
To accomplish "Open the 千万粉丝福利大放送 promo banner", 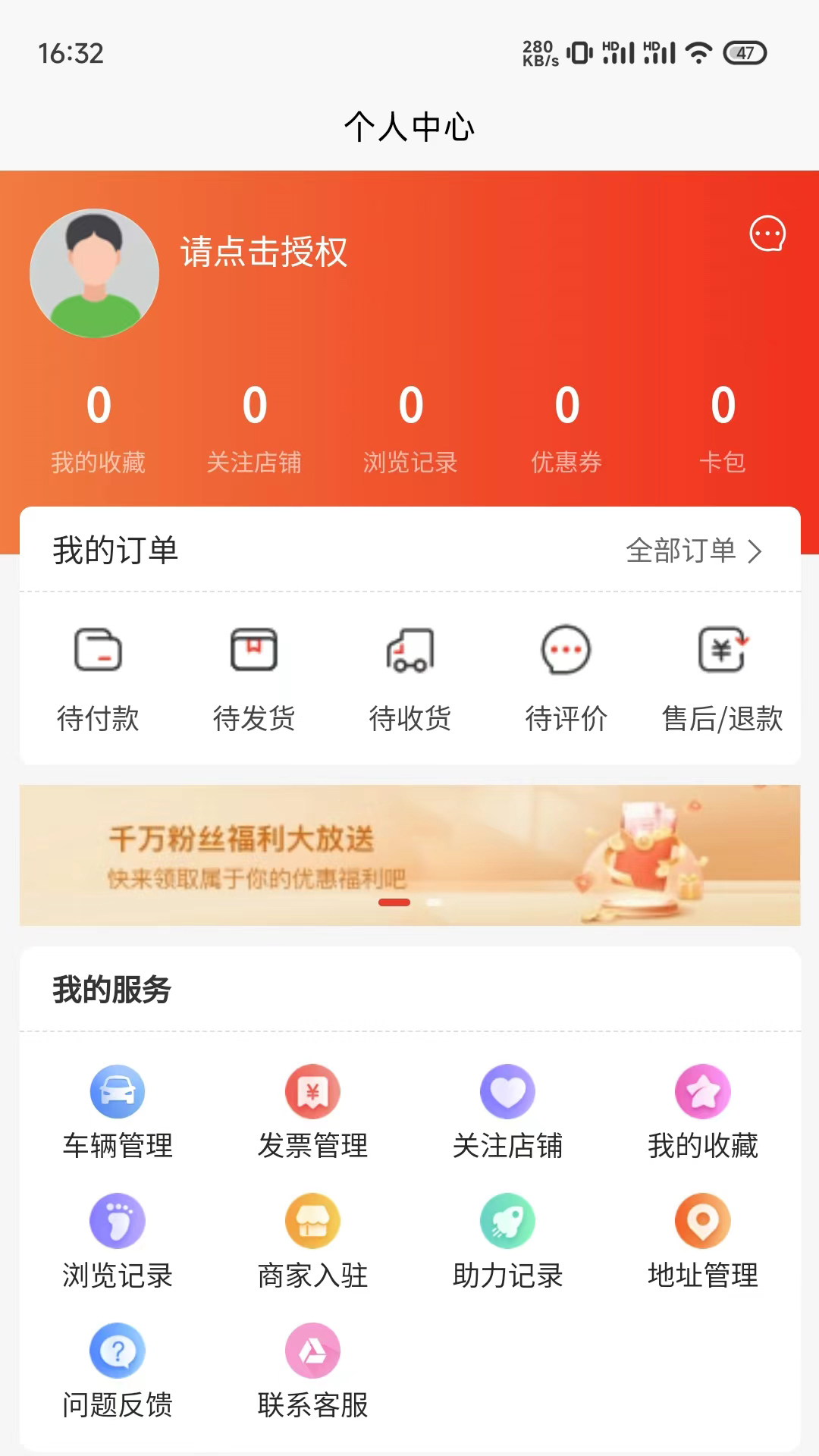I will pyautogui.click(x=409, y=855).
